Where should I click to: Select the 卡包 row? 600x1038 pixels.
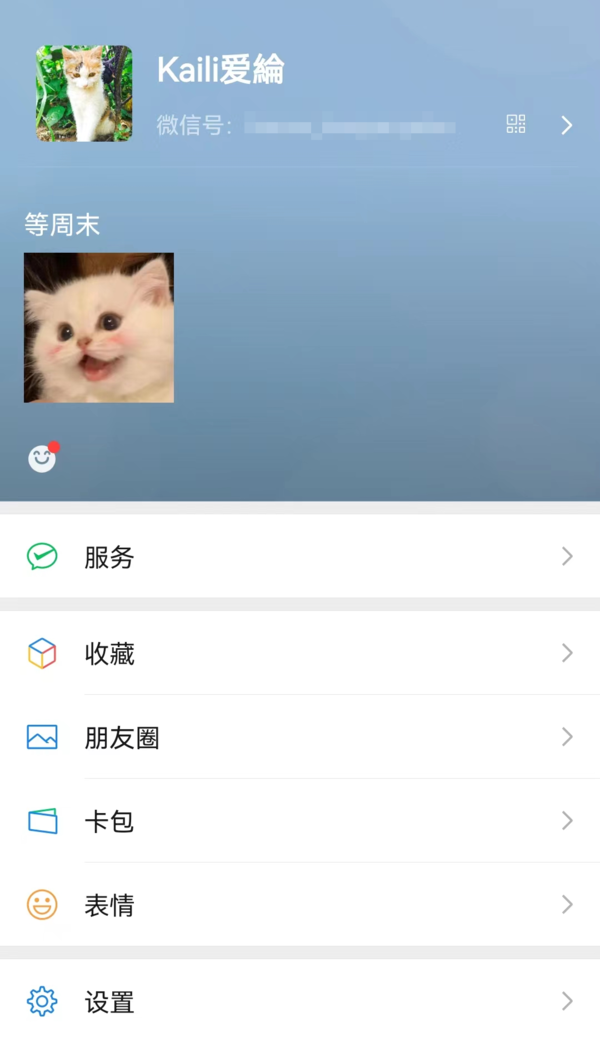[x=300, y=822]
